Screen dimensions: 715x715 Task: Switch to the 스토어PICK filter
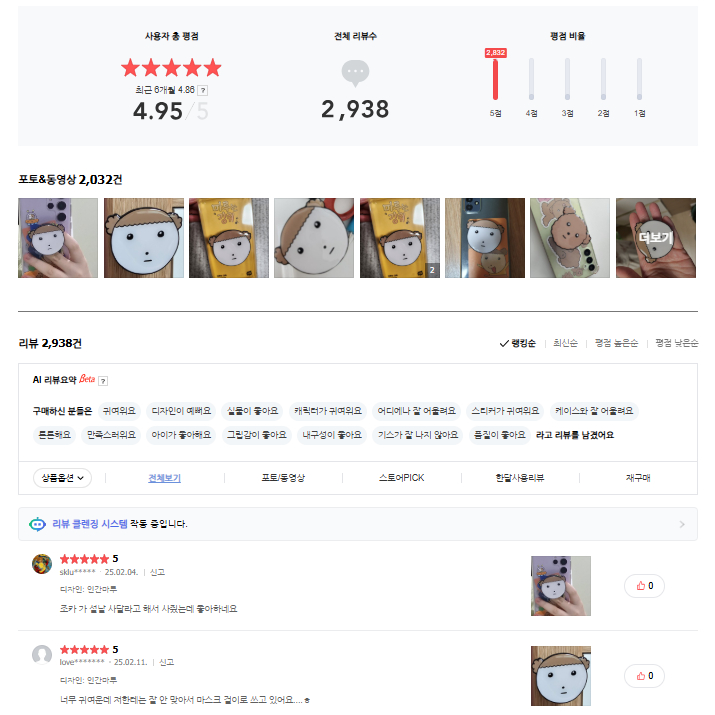[x=401, y=478]
